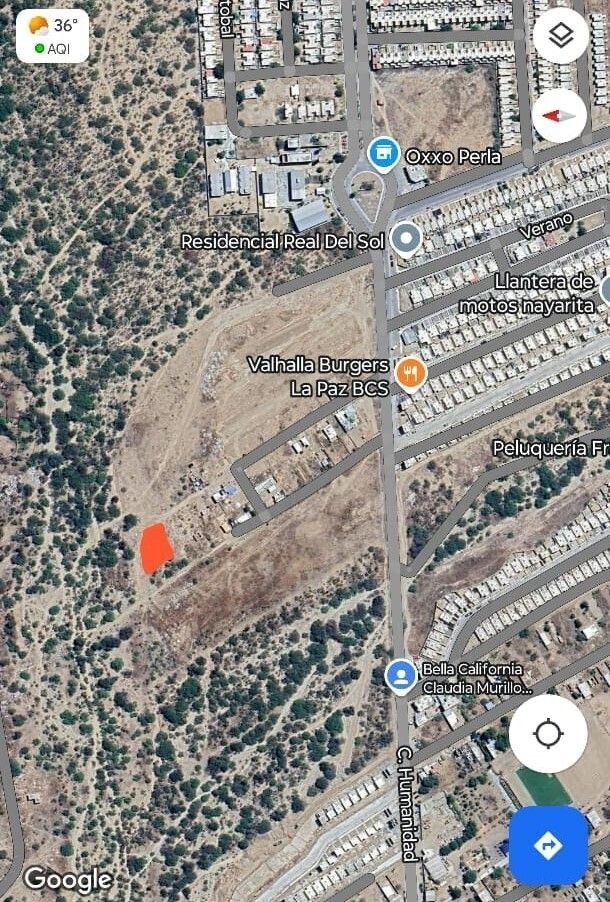View the Bella California Claudia Murillo marker
610x902 pixels.
tap(401, 677)
